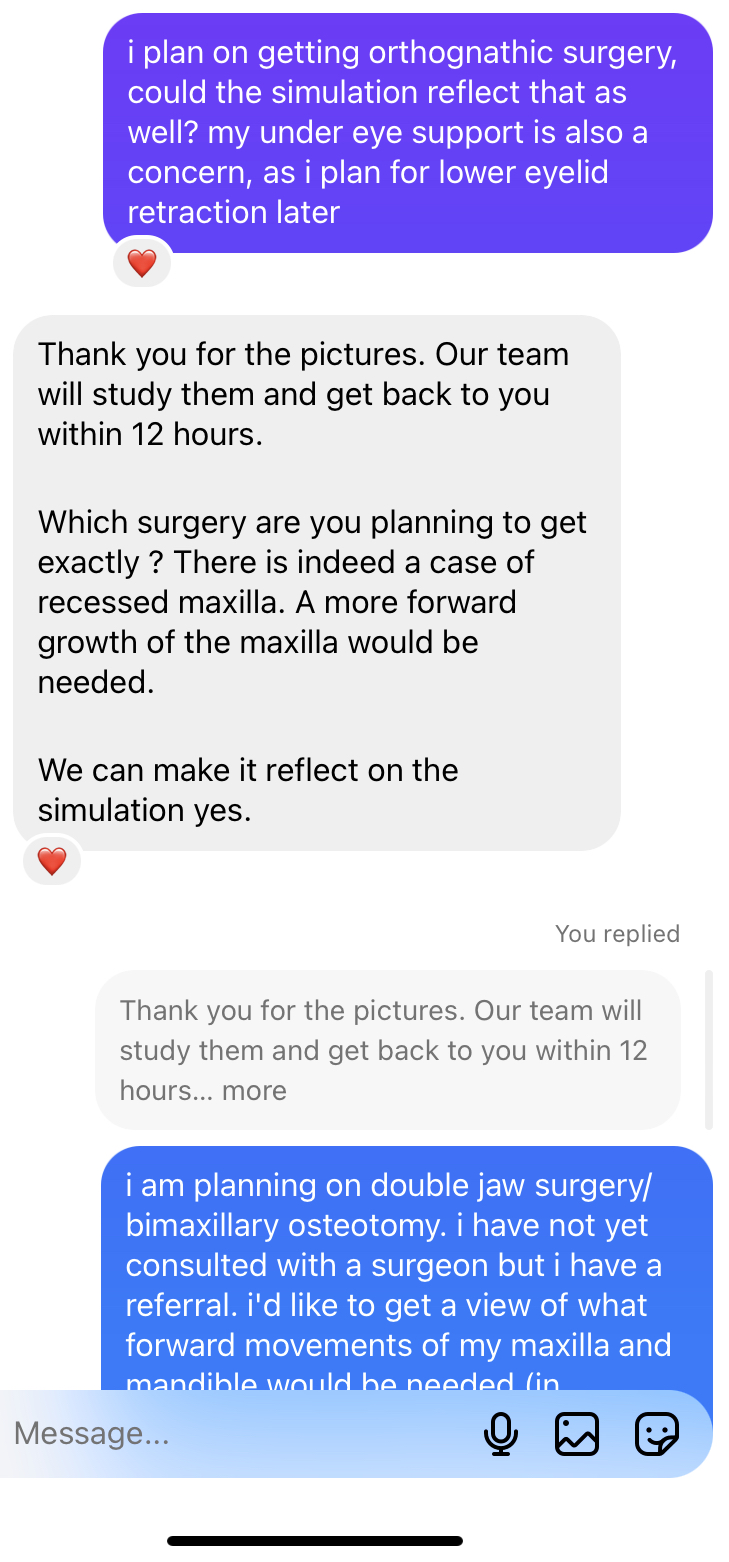Open the sticker picker icon
The height and width of the screenshot is (1562, 729).
[x=657, y=1434]
